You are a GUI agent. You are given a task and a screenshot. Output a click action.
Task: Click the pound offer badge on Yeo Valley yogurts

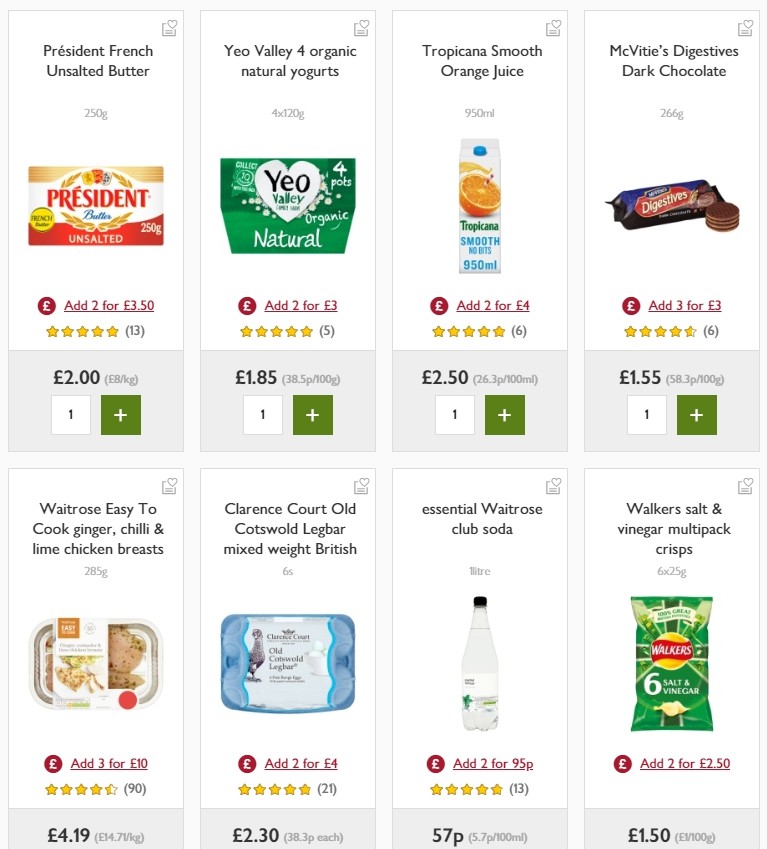[x=246, y=305]
